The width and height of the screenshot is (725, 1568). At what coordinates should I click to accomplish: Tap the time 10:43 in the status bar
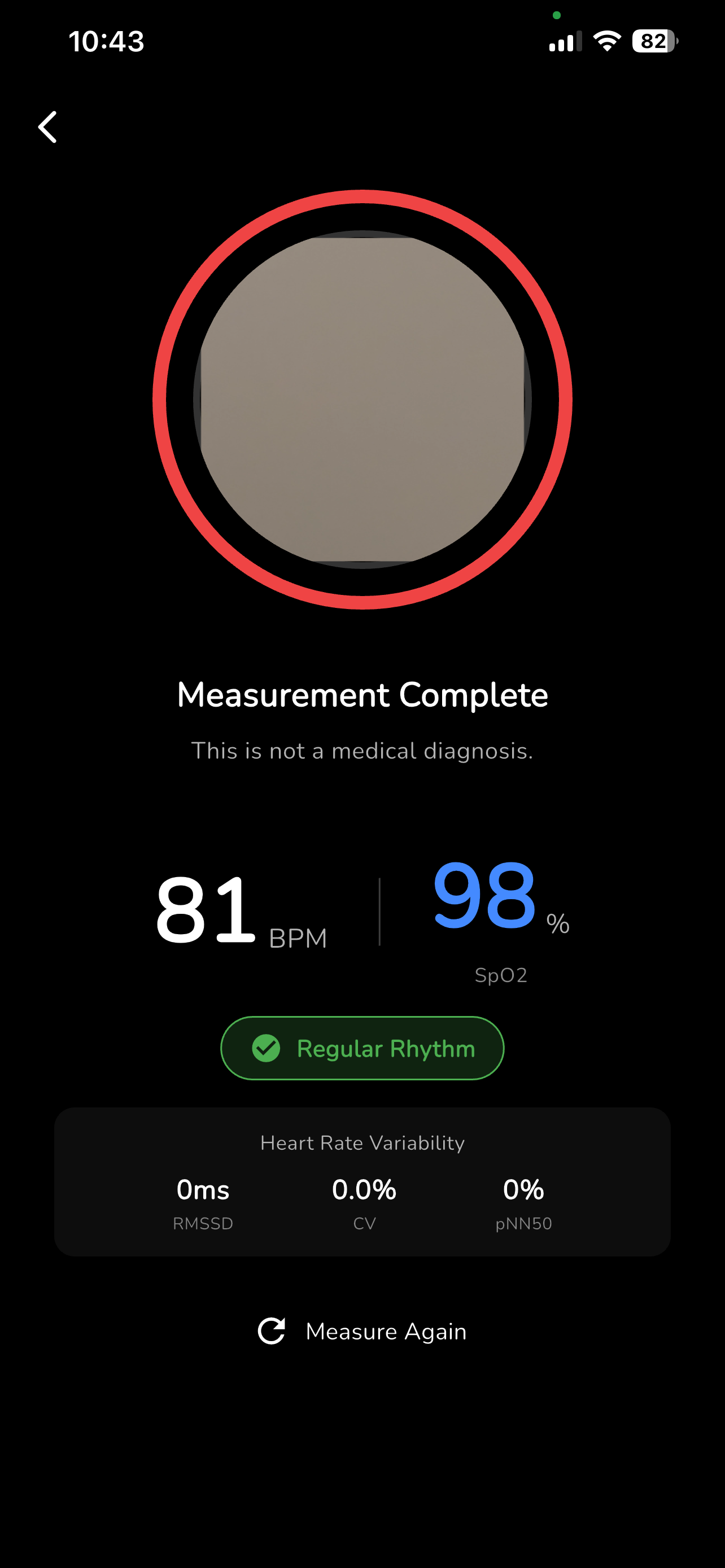(107, 41)
